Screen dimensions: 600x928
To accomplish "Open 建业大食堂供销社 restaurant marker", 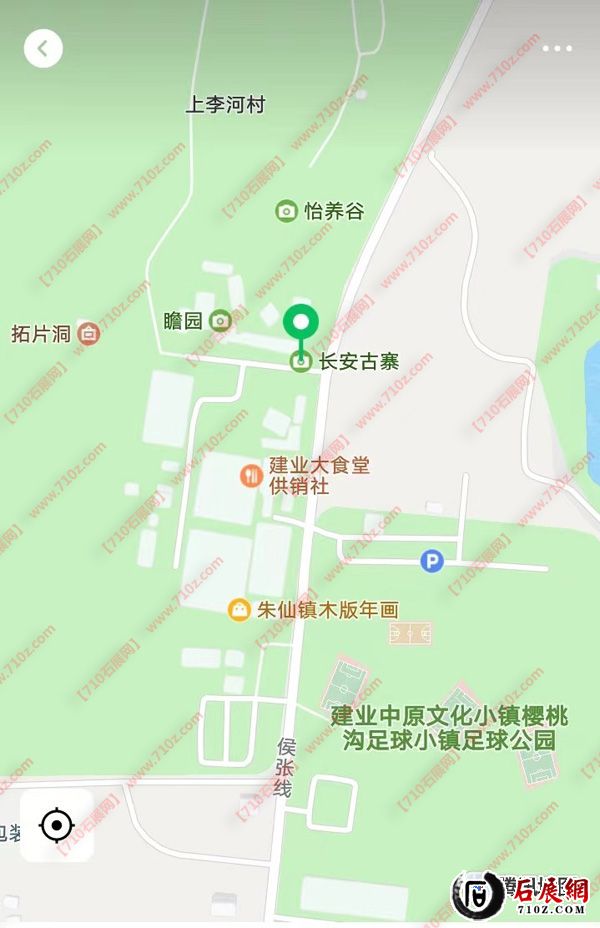I will tap(250, 476).
